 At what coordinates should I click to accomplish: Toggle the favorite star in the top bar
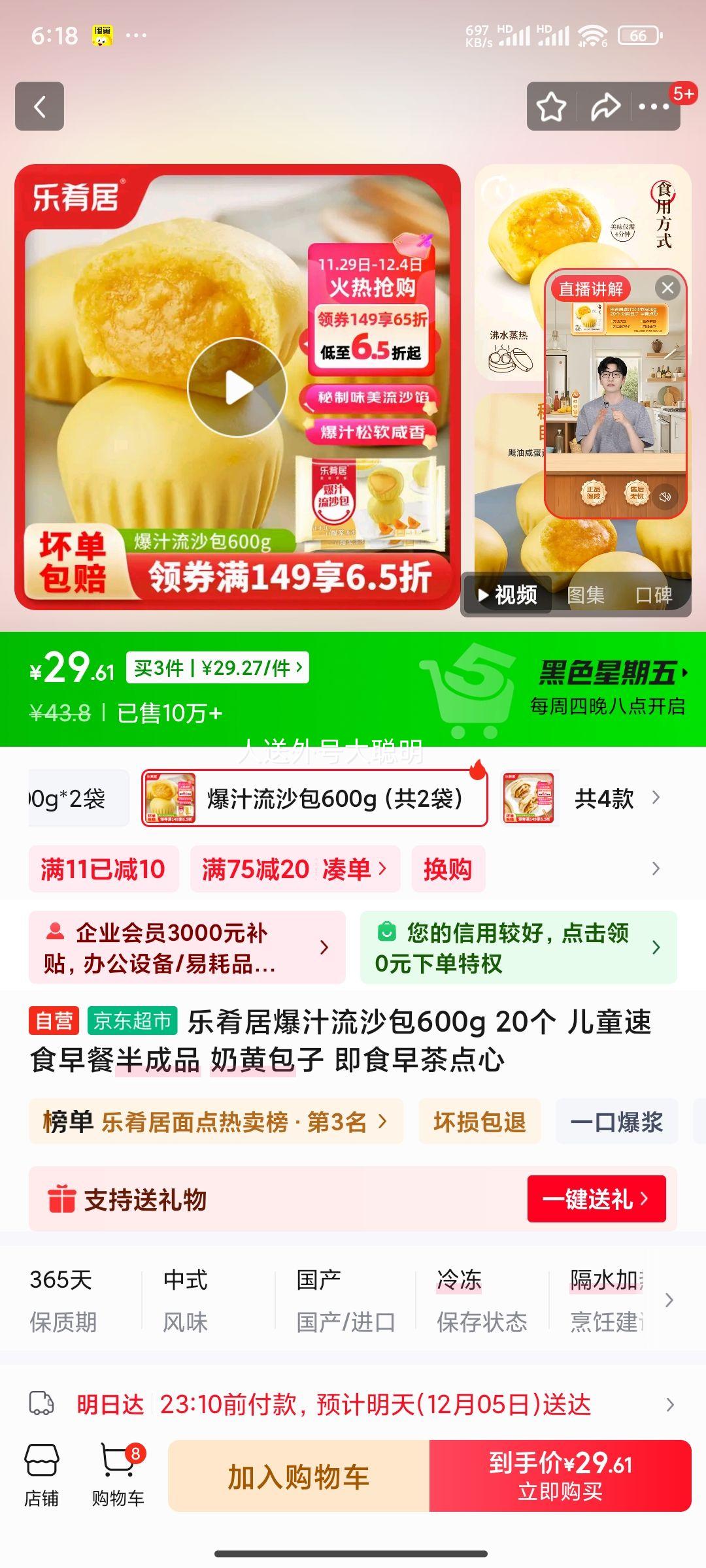(x=552, y=106)
